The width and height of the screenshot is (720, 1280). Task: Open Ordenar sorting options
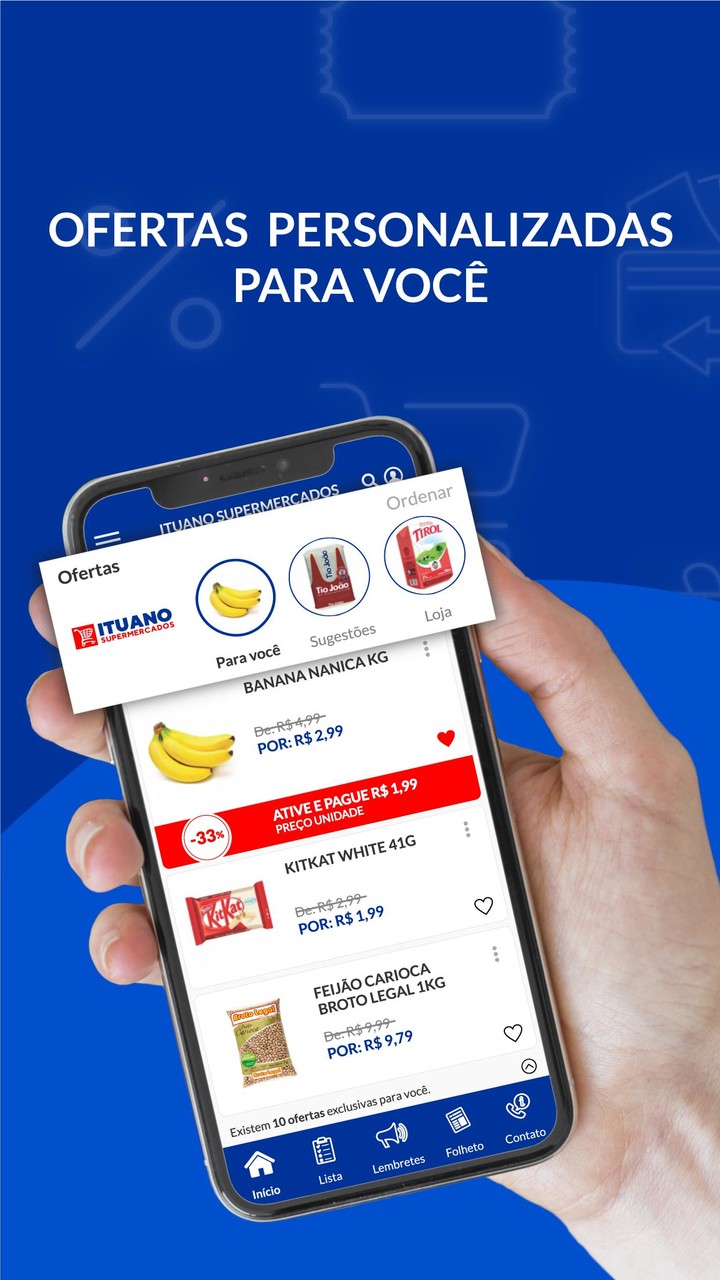pyautogui.click(x=418, y=496)
